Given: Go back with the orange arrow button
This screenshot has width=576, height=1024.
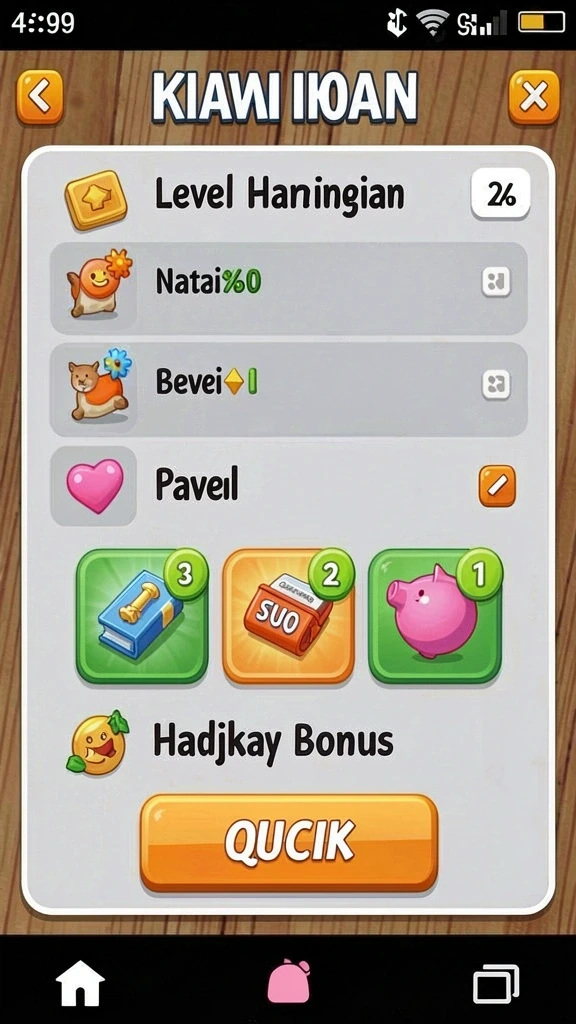Looking at the screenshot, I should pyautogui.click(x=40, y=97).
